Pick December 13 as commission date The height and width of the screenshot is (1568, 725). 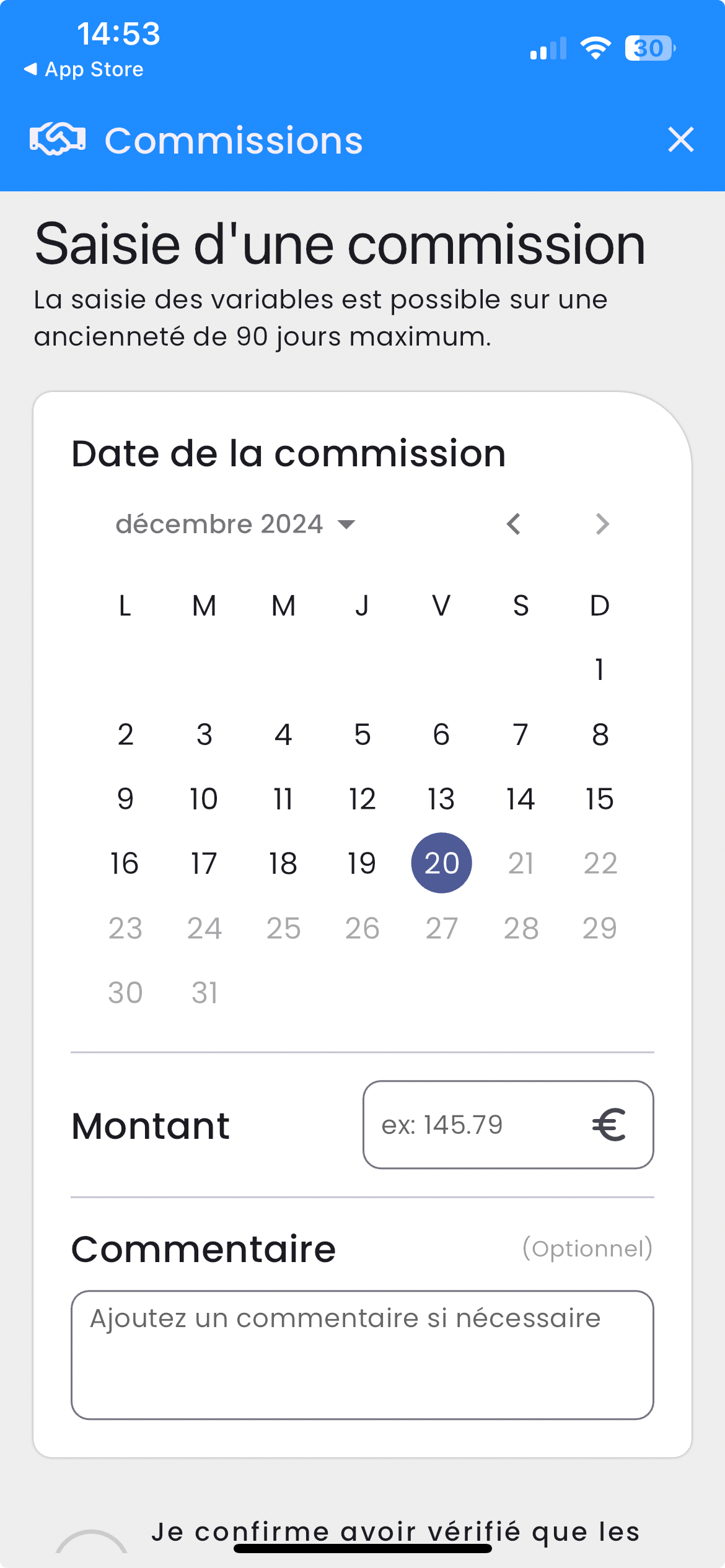(441, 799)
